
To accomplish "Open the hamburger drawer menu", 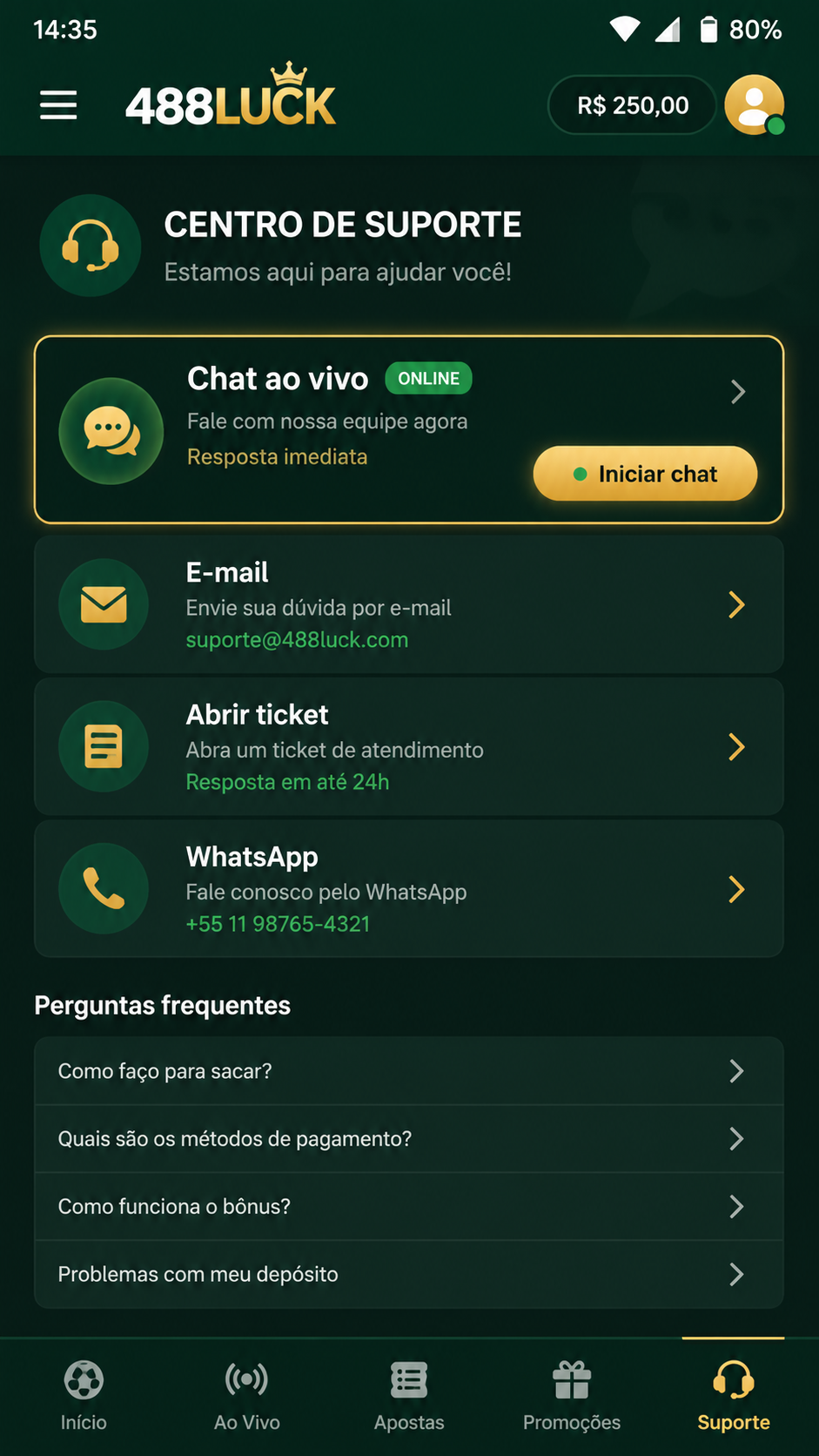I will tap(58, 105).
